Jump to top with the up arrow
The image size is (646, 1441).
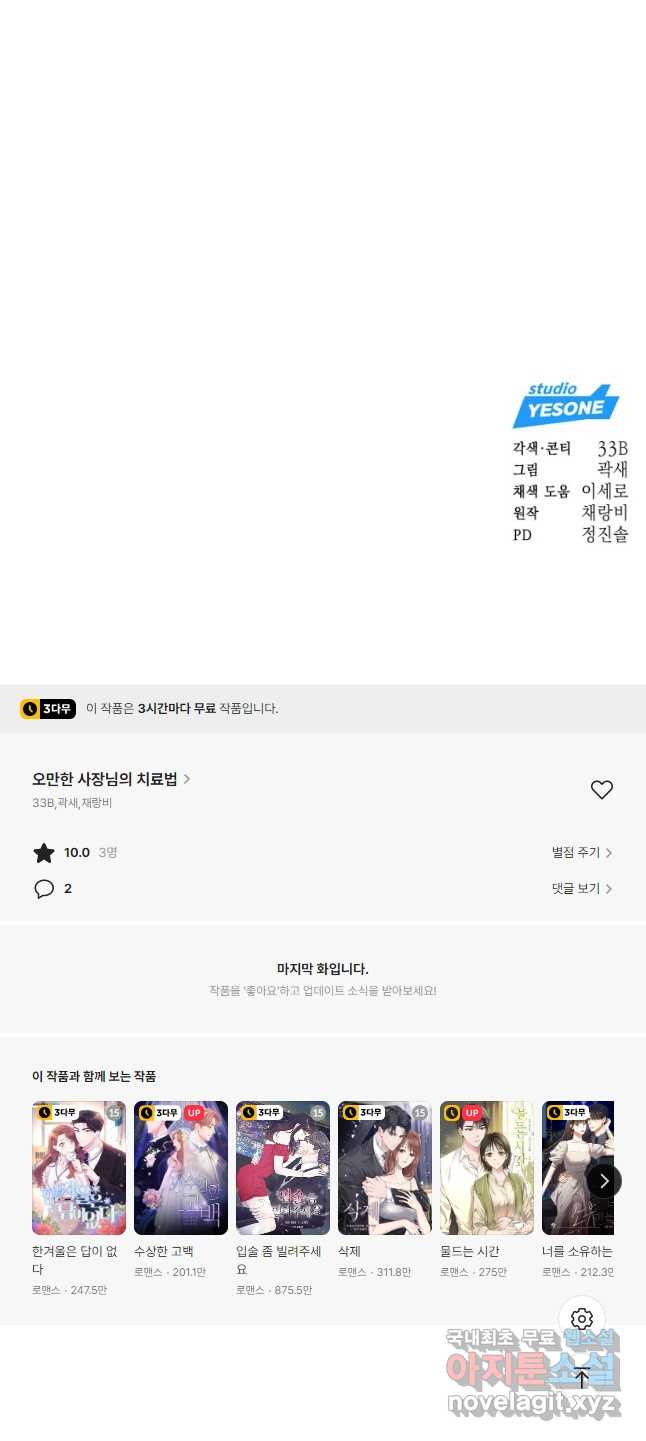pyautogui.click(x=582, y=1378)
